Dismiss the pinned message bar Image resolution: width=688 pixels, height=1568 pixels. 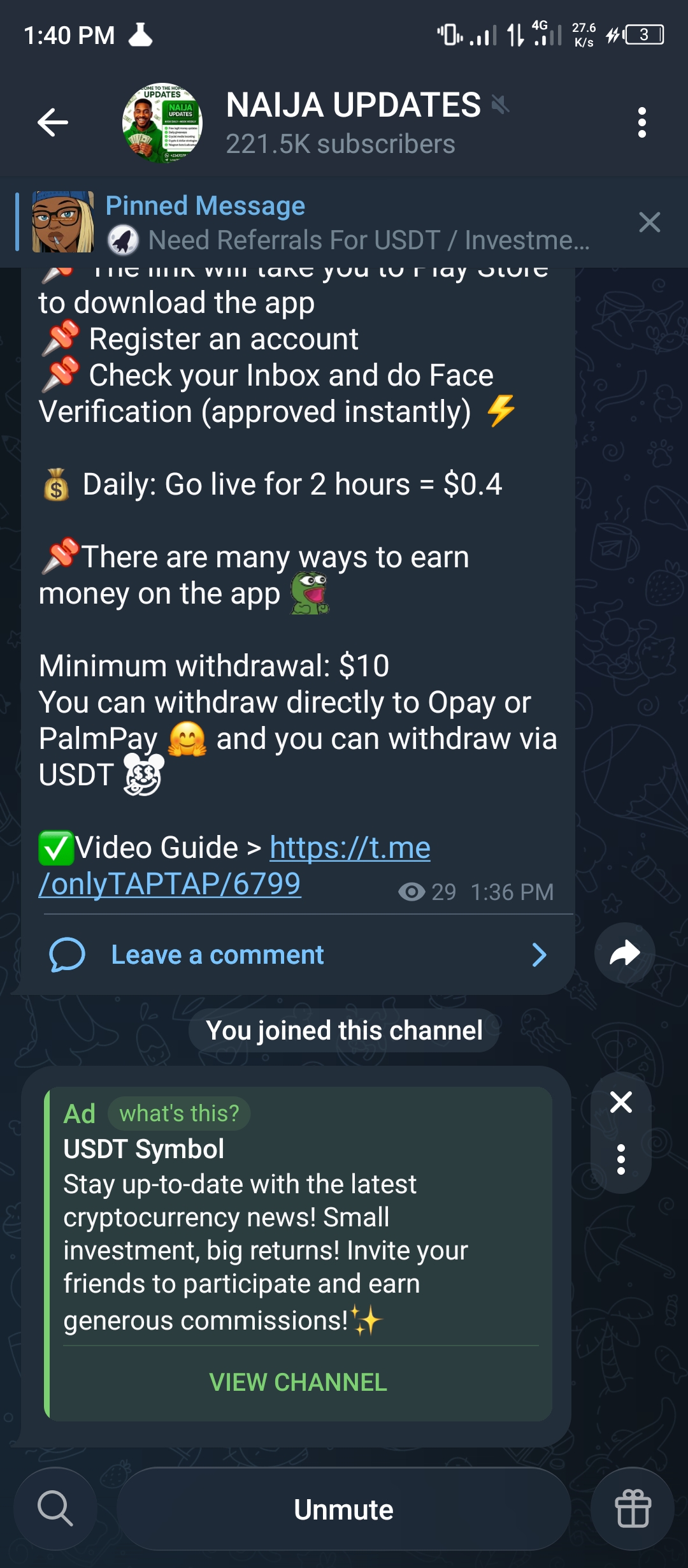pyautogui.click(x=649, y=222)
